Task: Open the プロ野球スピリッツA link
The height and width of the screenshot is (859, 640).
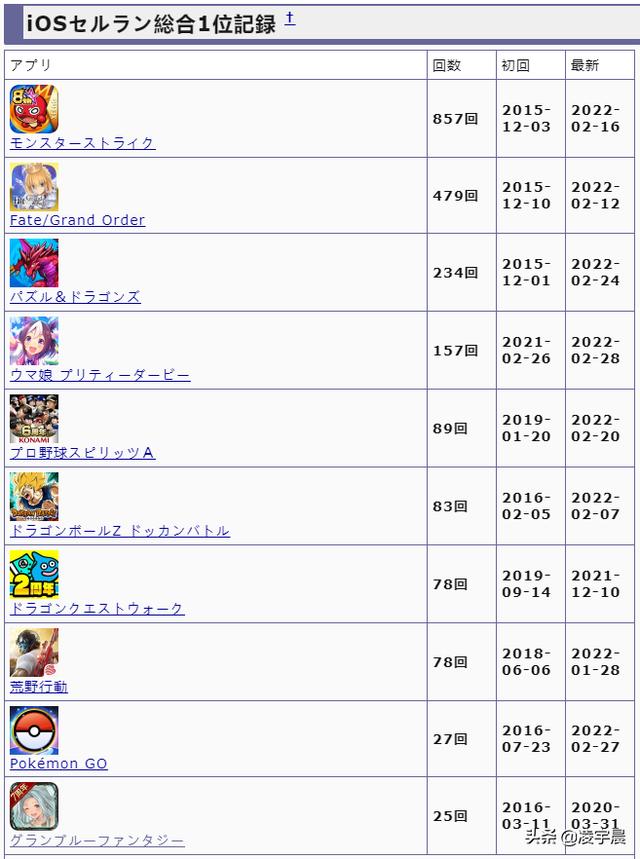Action: 83,453
